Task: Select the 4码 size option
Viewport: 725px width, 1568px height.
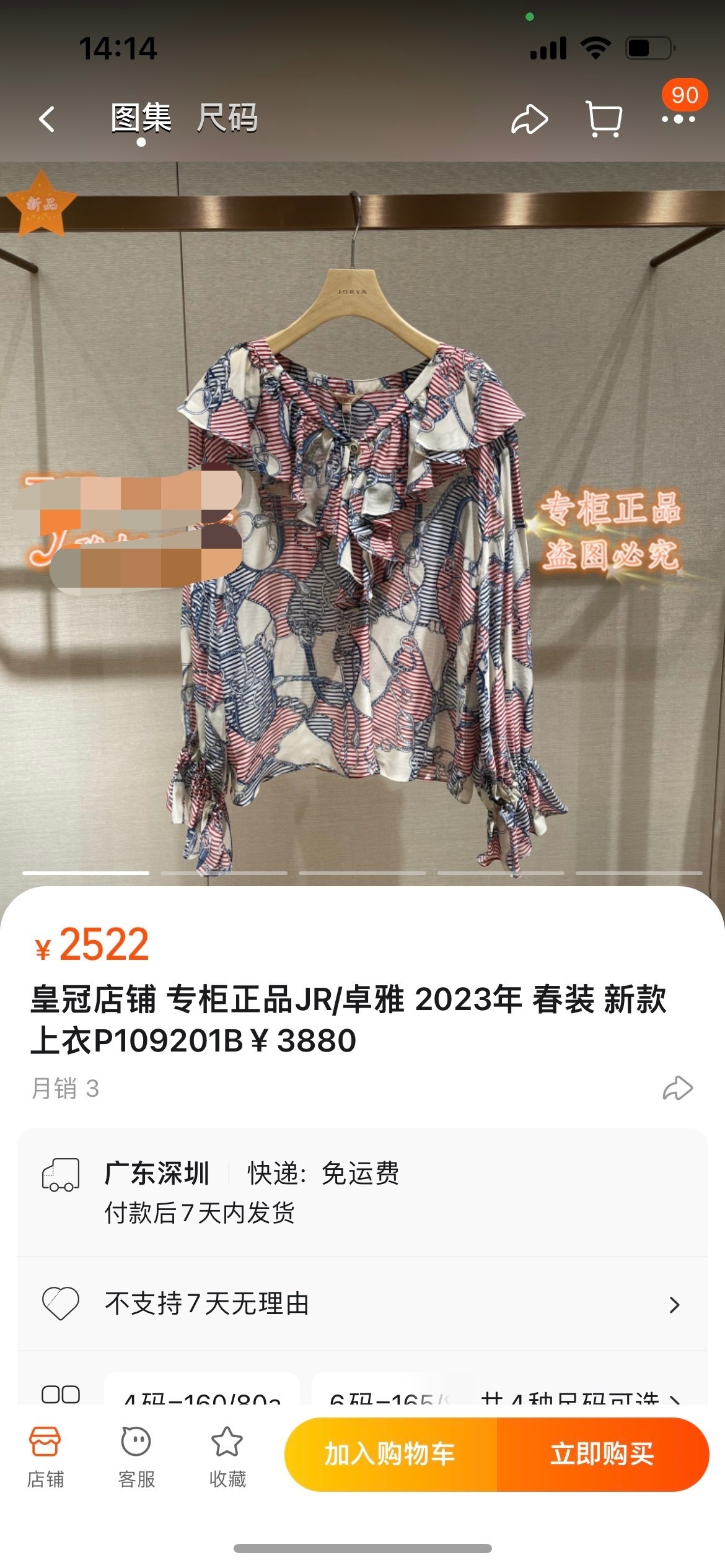Action: click(202, 1392)
